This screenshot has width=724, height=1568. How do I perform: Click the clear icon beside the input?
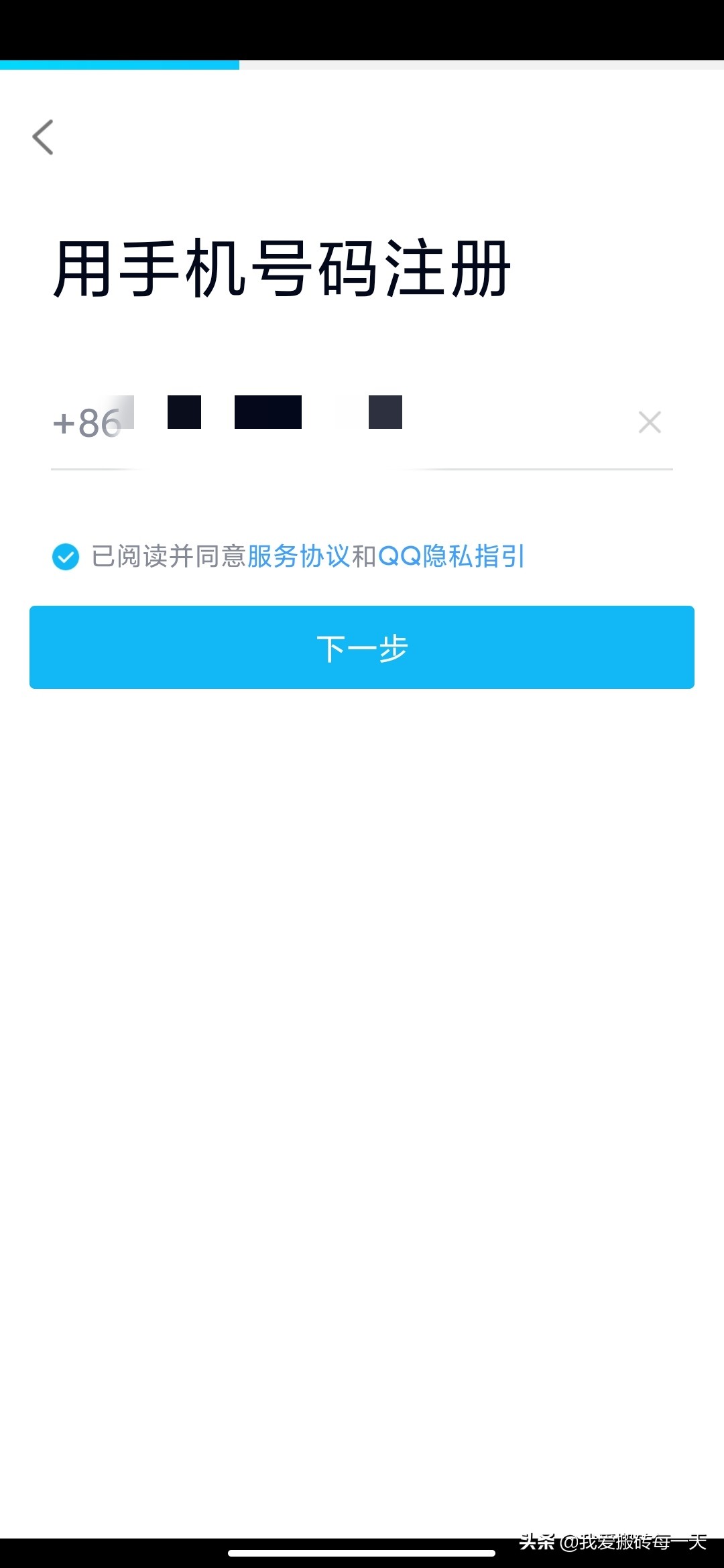649,421
